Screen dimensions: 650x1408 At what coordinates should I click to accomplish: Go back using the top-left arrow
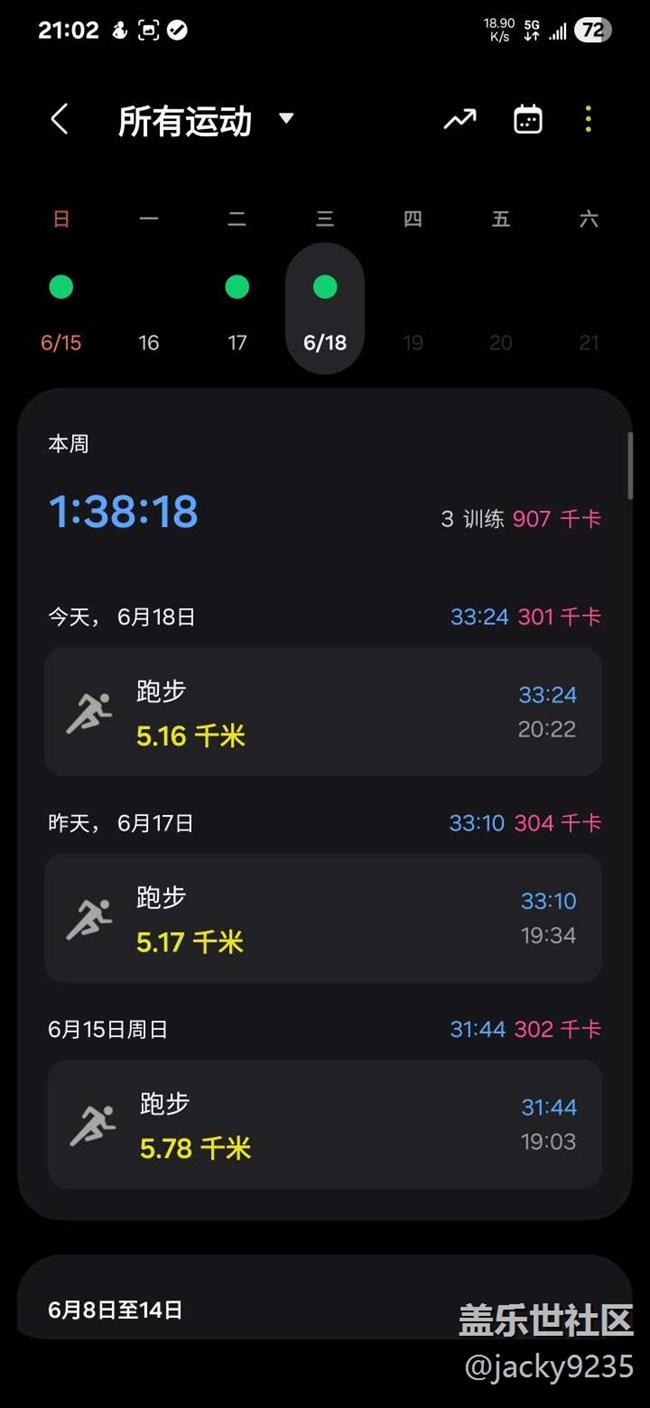[59, 120]
